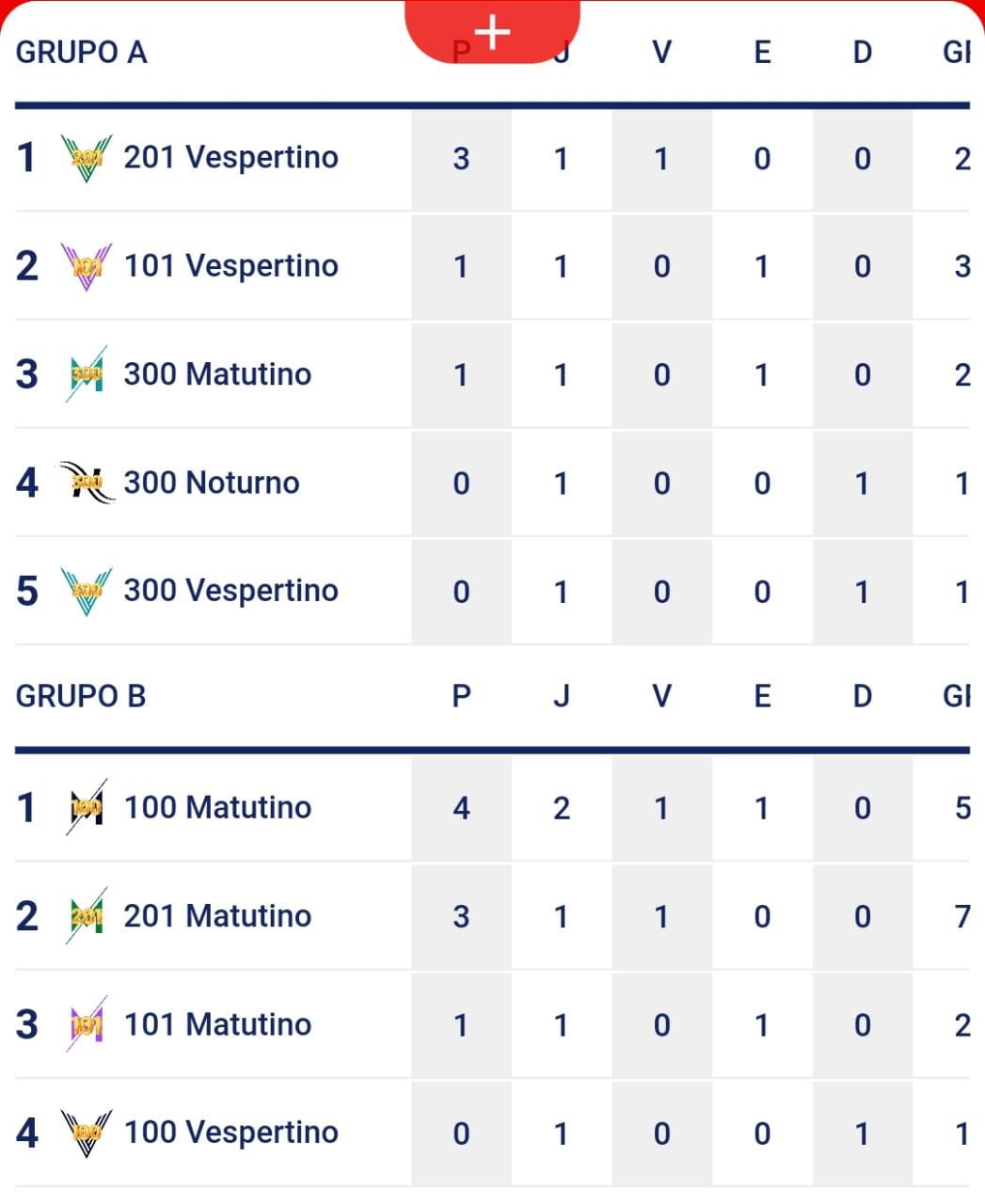View the 300 Noturno team row
The height and width of the screenshot is (1204, 985).
click(492, 483)
